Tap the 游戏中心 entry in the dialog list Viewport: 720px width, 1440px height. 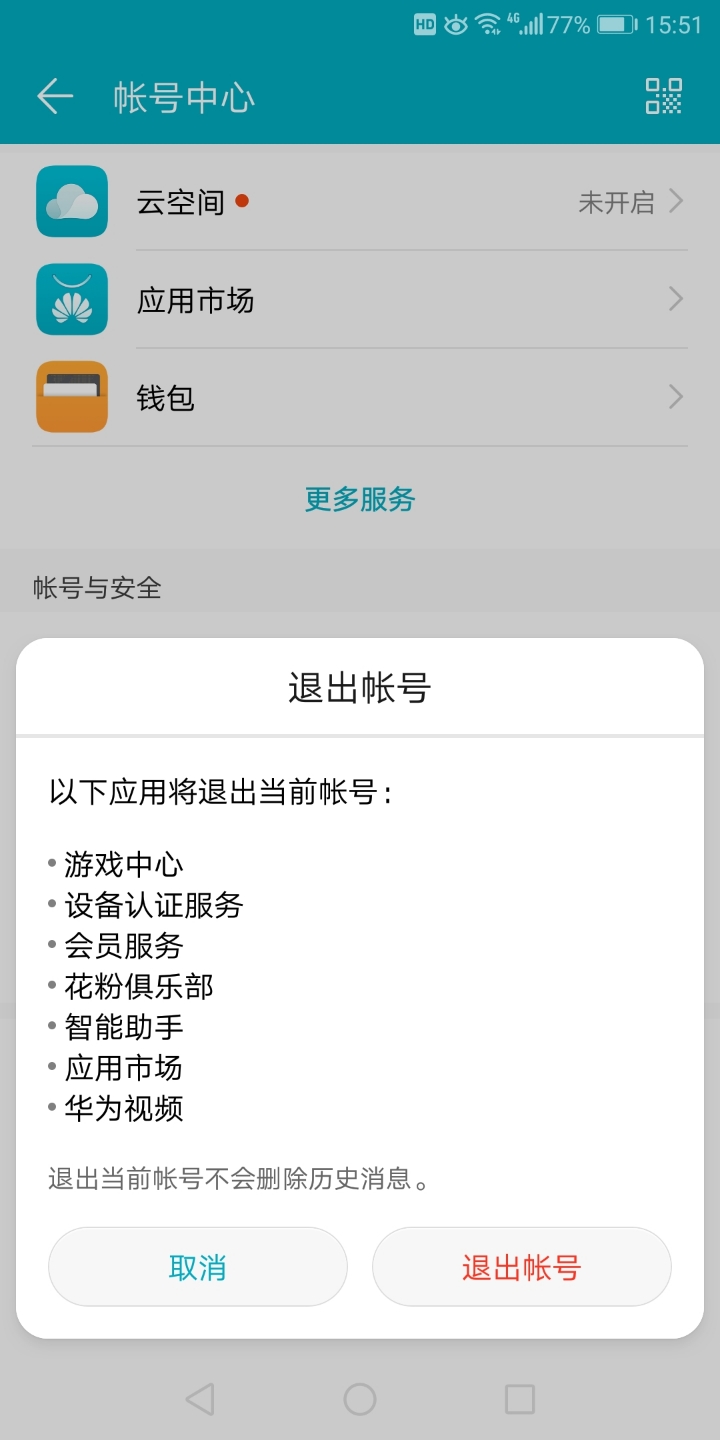coord(122,864)
